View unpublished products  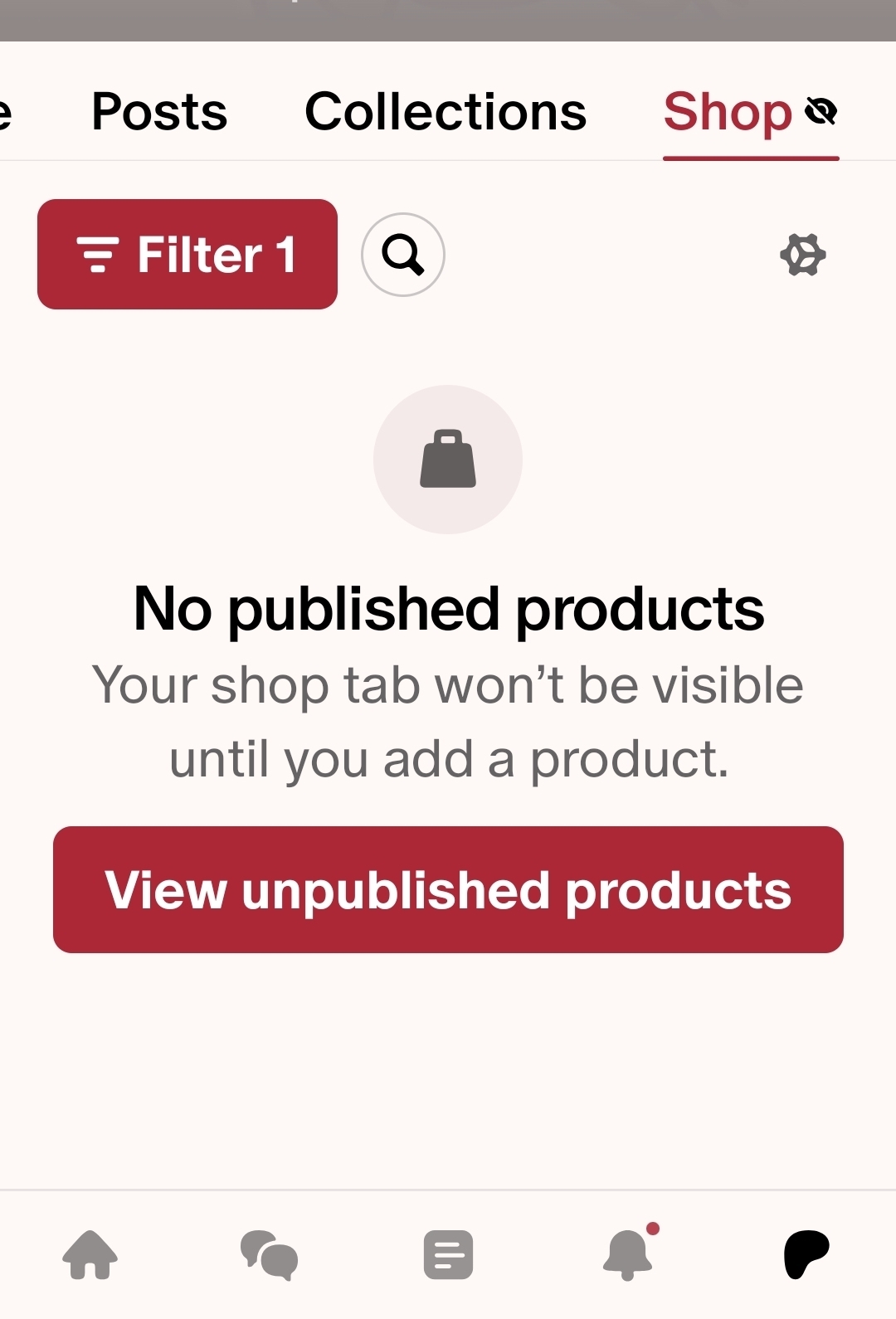point(448,889)
